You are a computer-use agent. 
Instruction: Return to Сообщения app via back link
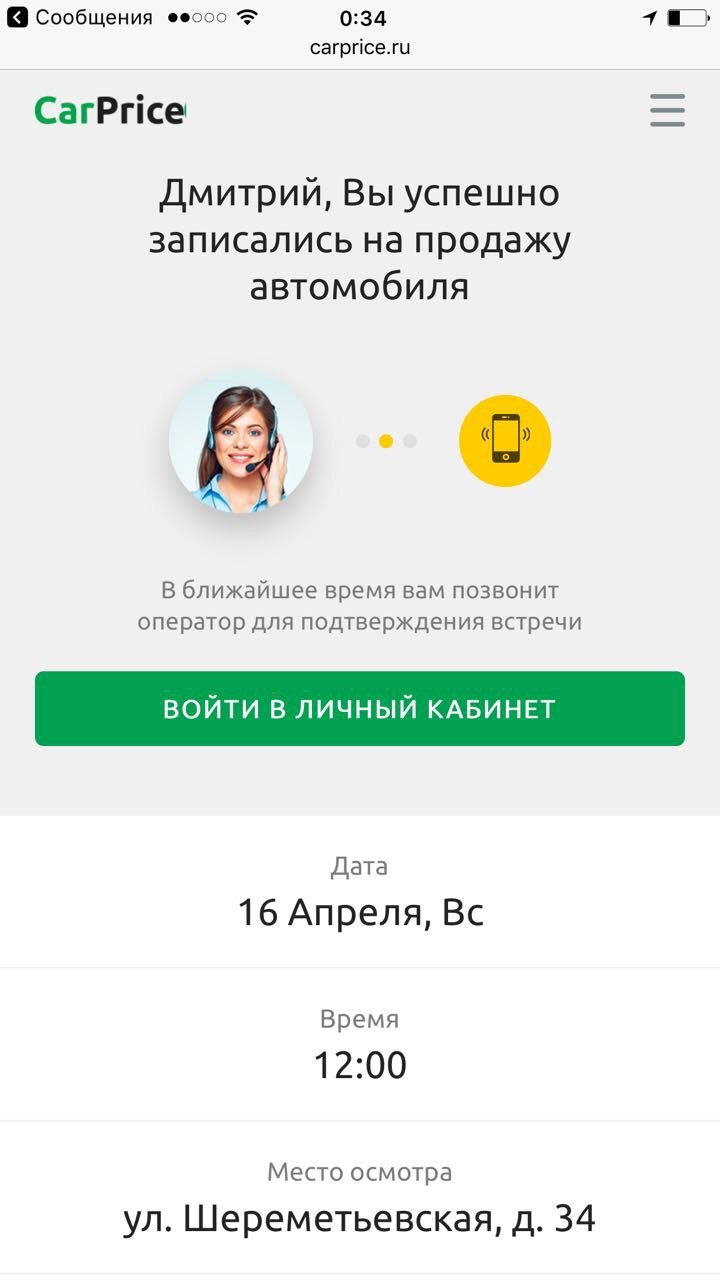[x=81, y=18]
